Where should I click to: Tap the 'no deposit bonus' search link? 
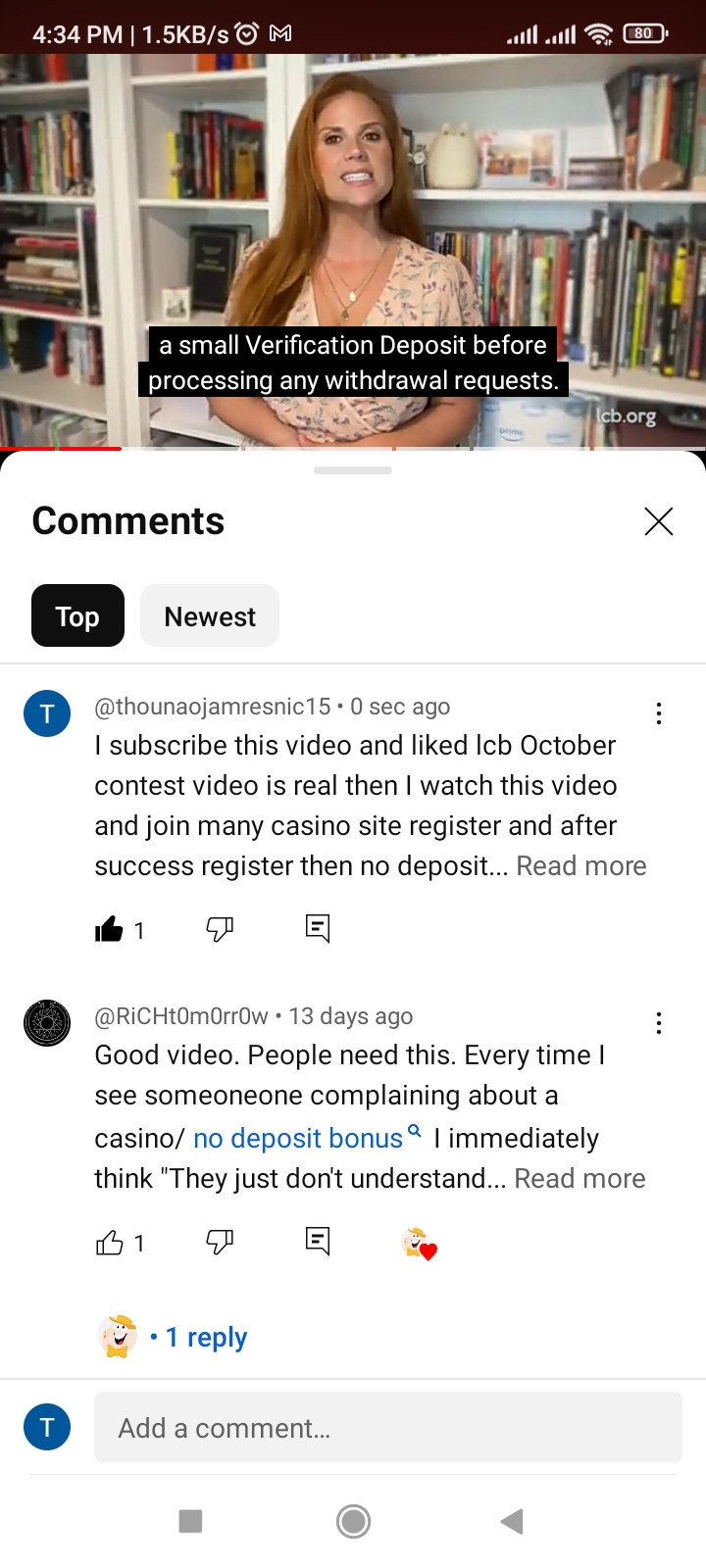coord(298,1139)
